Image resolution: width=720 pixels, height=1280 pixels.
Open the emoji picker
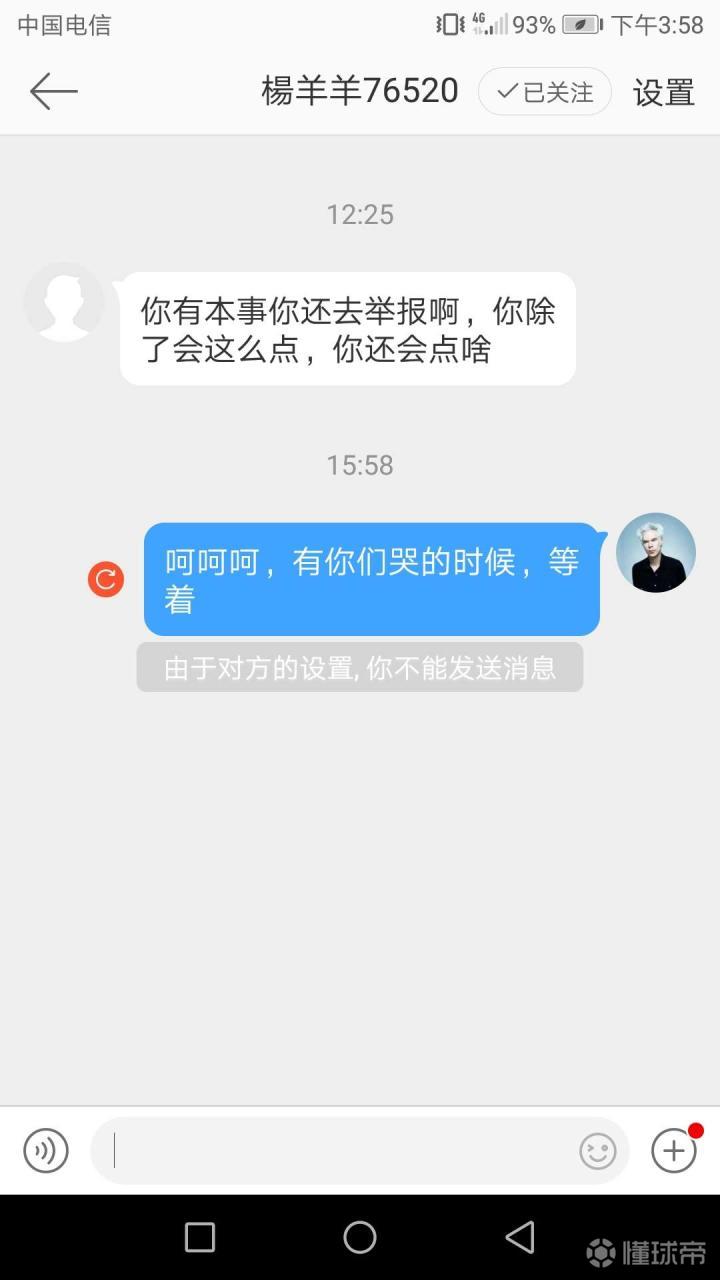(x=598, y=1151)
